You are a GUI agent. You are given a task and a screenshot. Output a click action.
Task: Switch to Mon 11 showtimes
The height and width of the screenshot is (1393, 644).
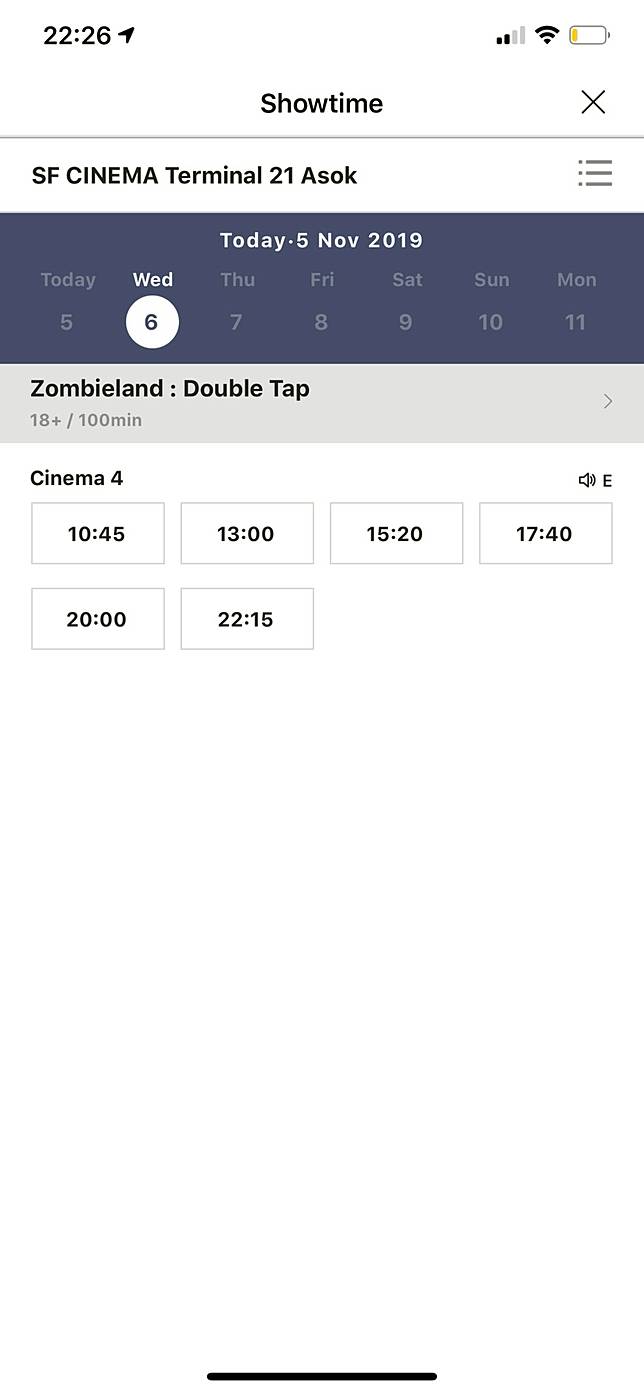pyautogui.click(x=576, y=304)
